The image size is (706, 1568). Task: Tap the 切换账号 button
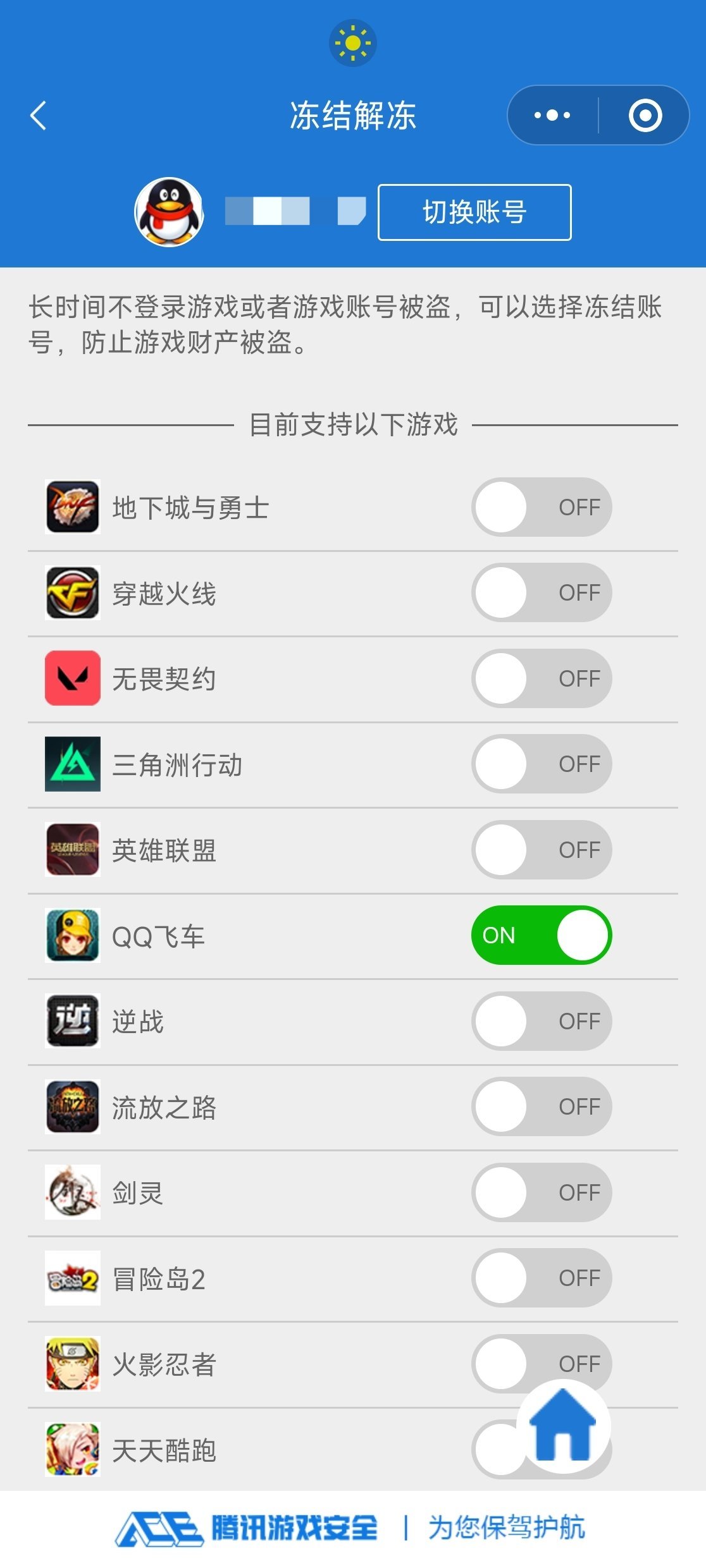point(474,212)
